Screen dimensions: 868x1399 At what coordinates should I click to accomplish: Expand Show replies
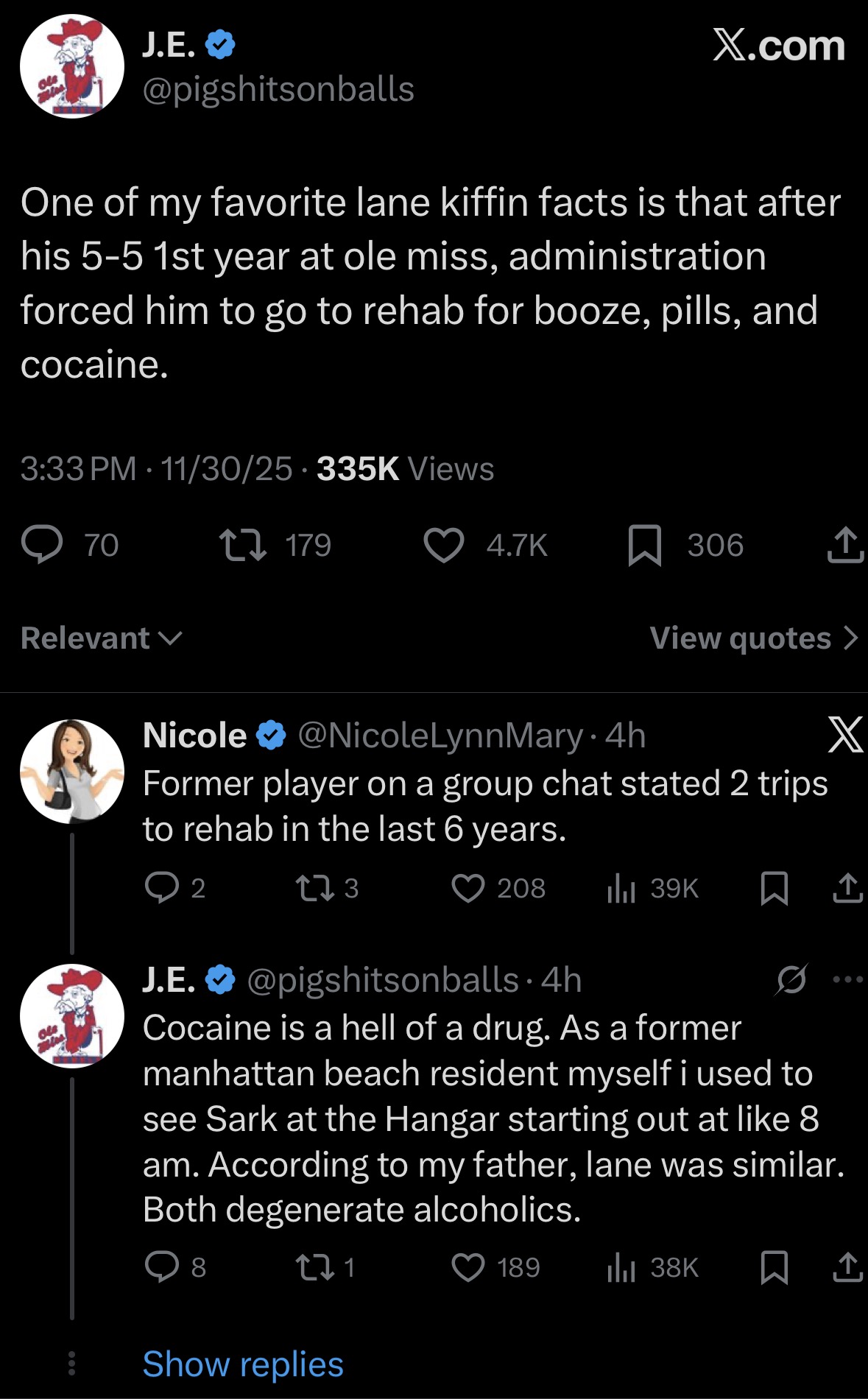pos(243,1364)
